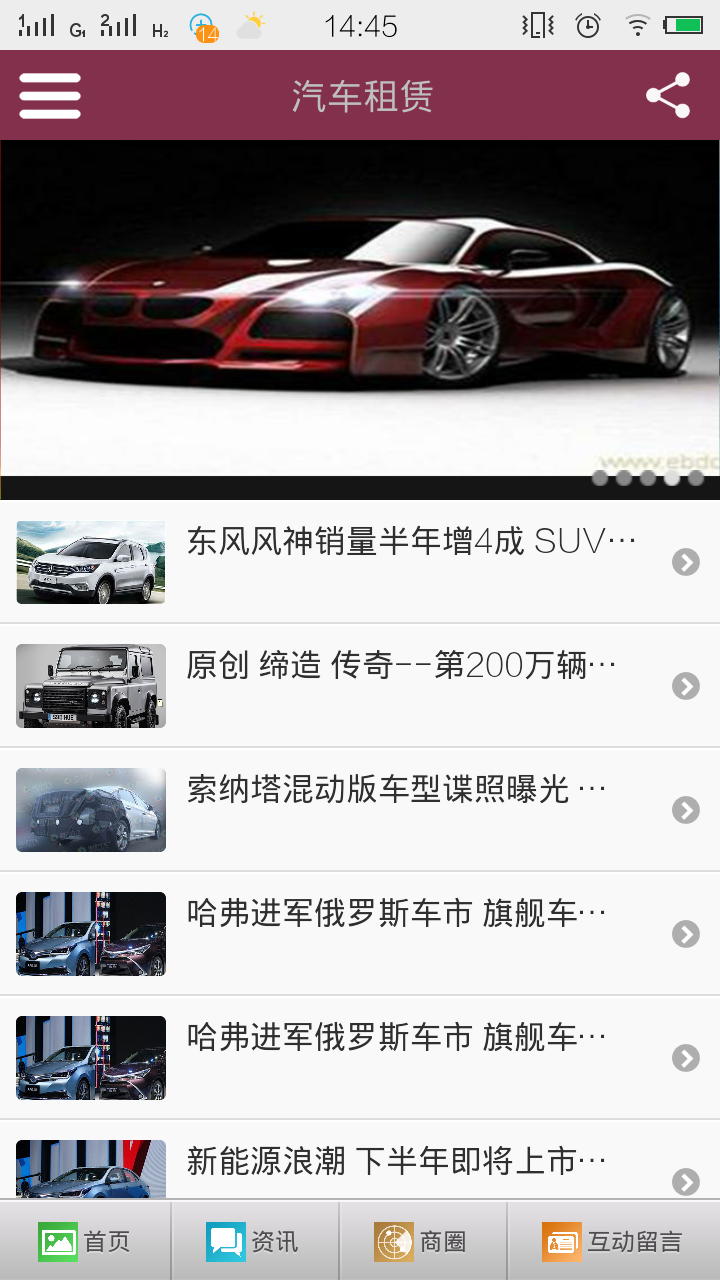Viewport: 720px width, 1280px height.
Task: Open the red sports car banner
Action: (360, 310)
